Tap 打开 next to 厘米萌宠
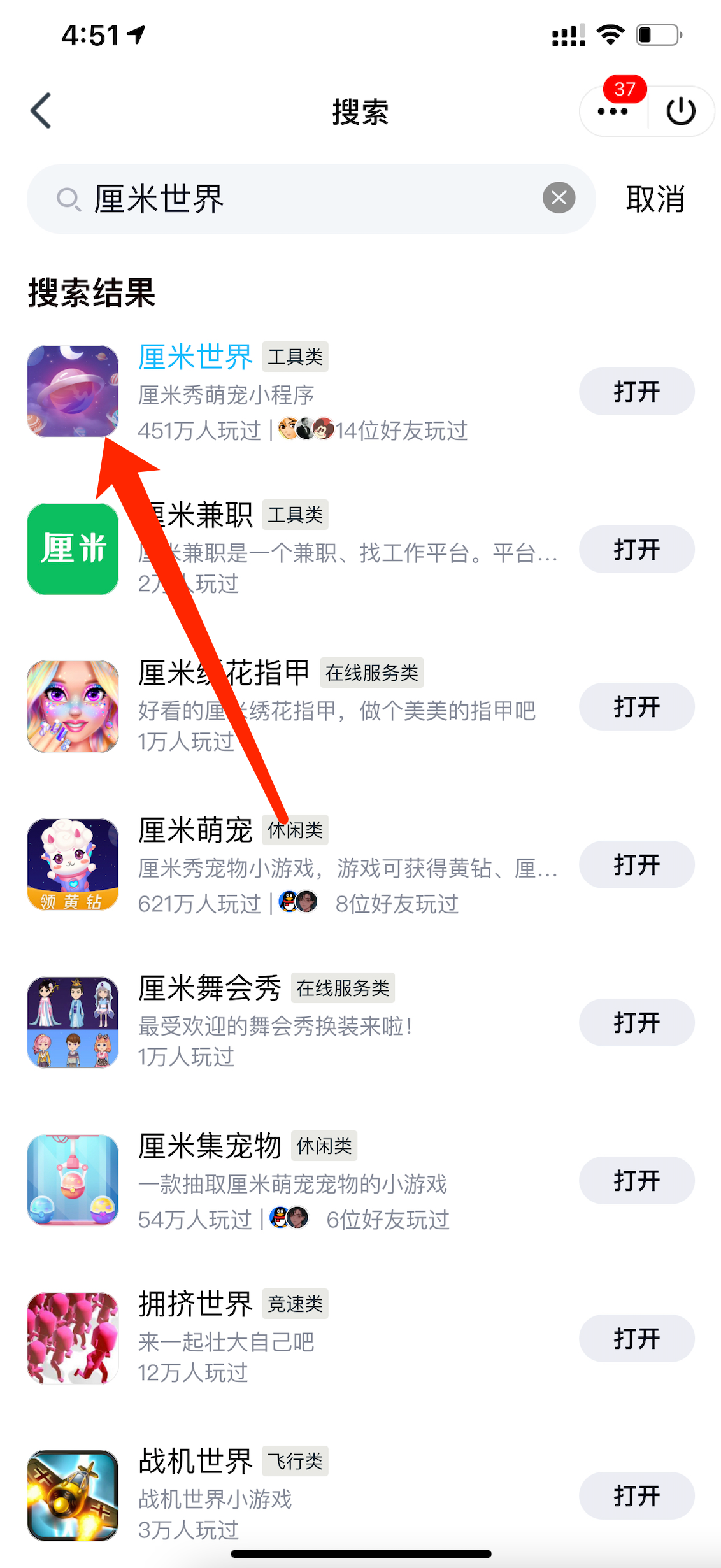The image size is (721, 1568). pos(636,865)
